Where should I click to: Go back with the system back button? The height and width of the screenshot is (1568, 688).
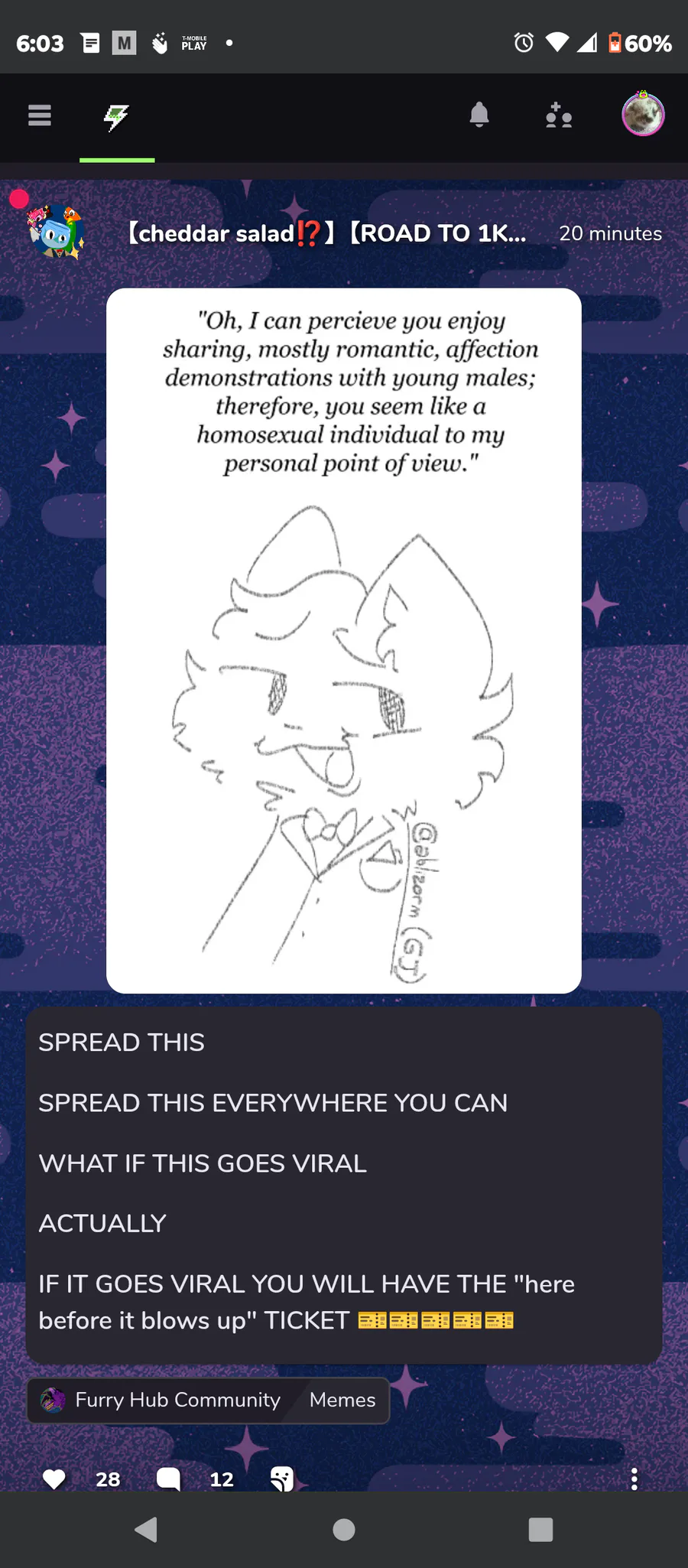[x=146, y=1530]
